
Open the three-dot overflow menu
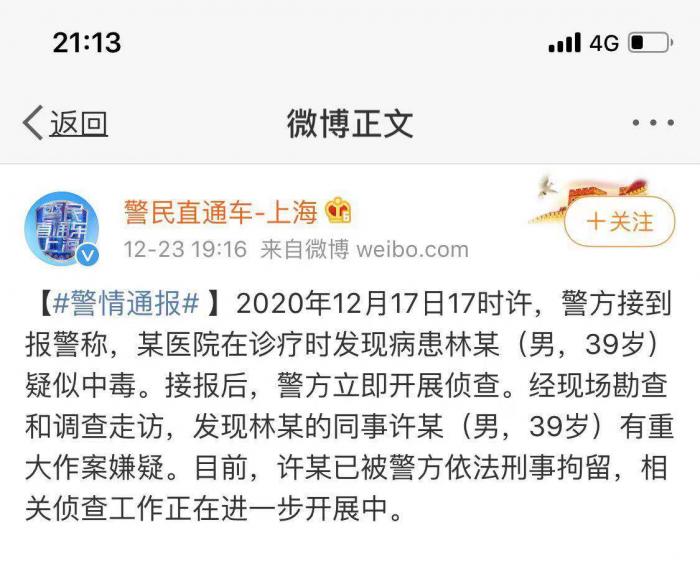653,123
